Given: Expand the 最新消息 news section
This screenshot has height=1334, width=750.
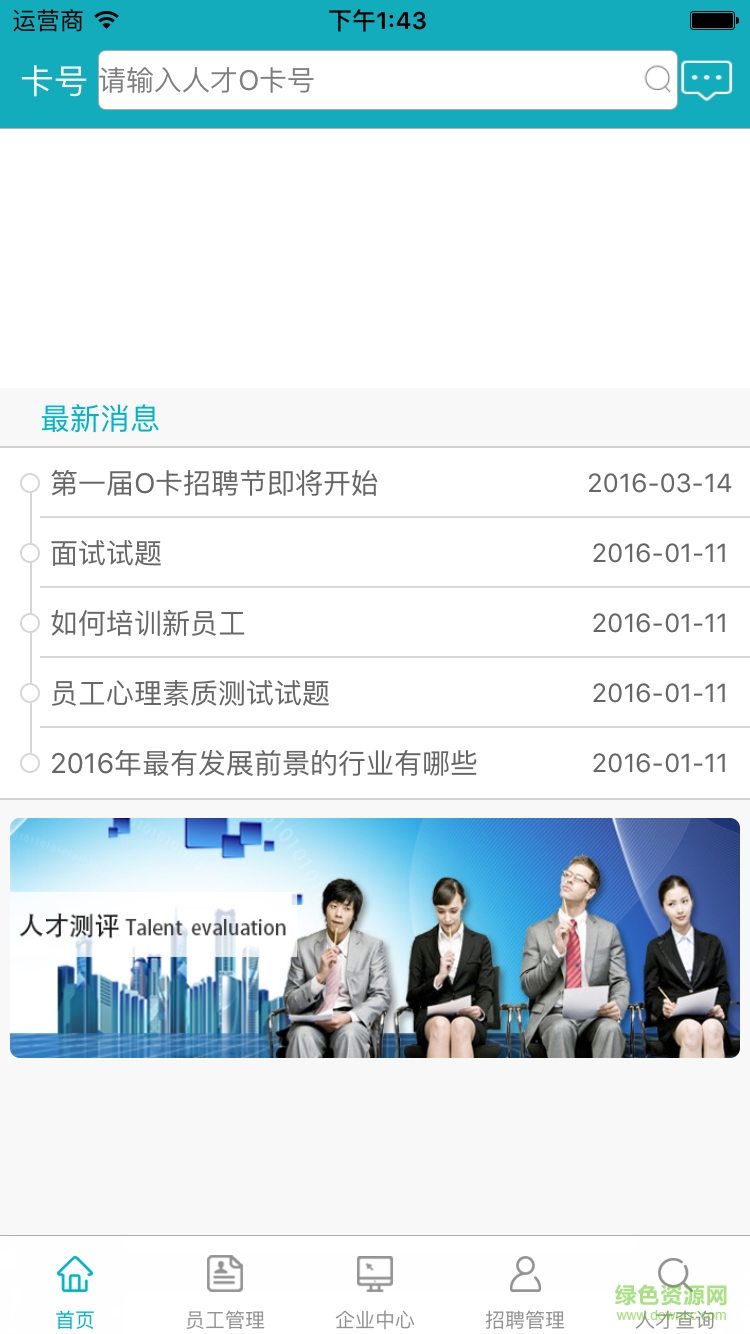Looking at the screenshot, I should click(x=100, y=419).
